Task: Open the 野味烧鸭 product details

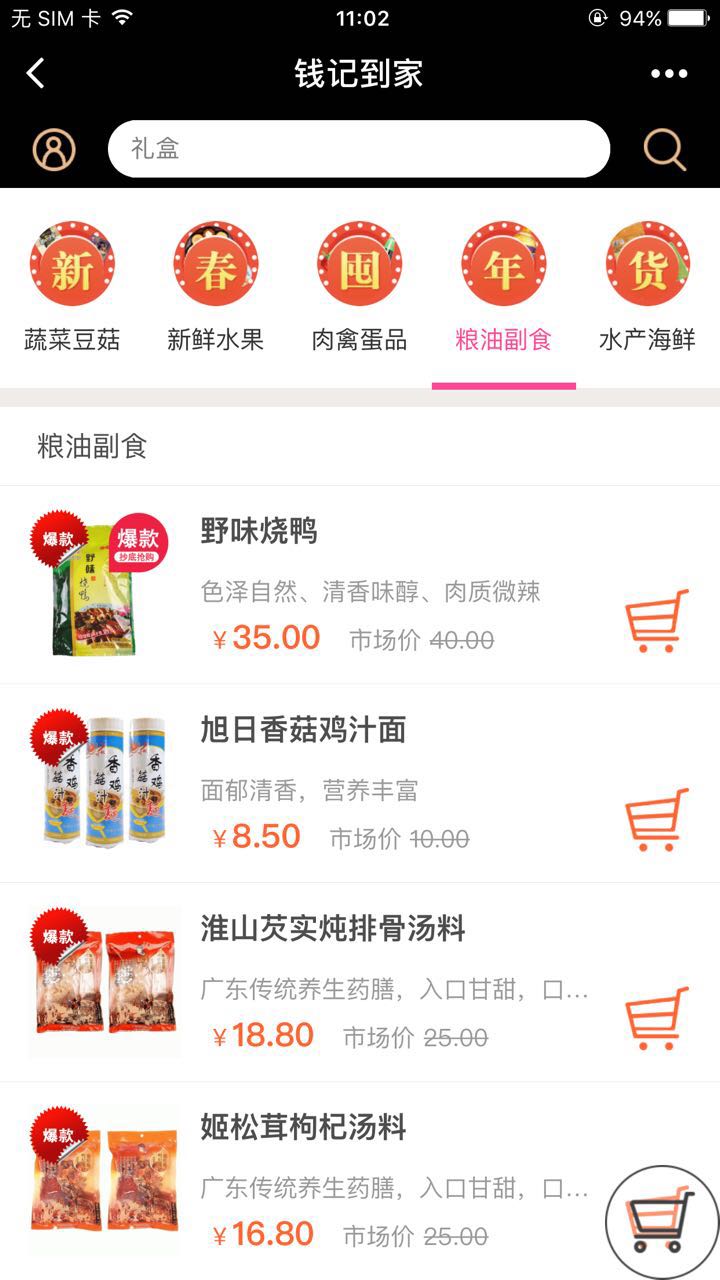Action: pyautogui.click(x=259, y=532)
